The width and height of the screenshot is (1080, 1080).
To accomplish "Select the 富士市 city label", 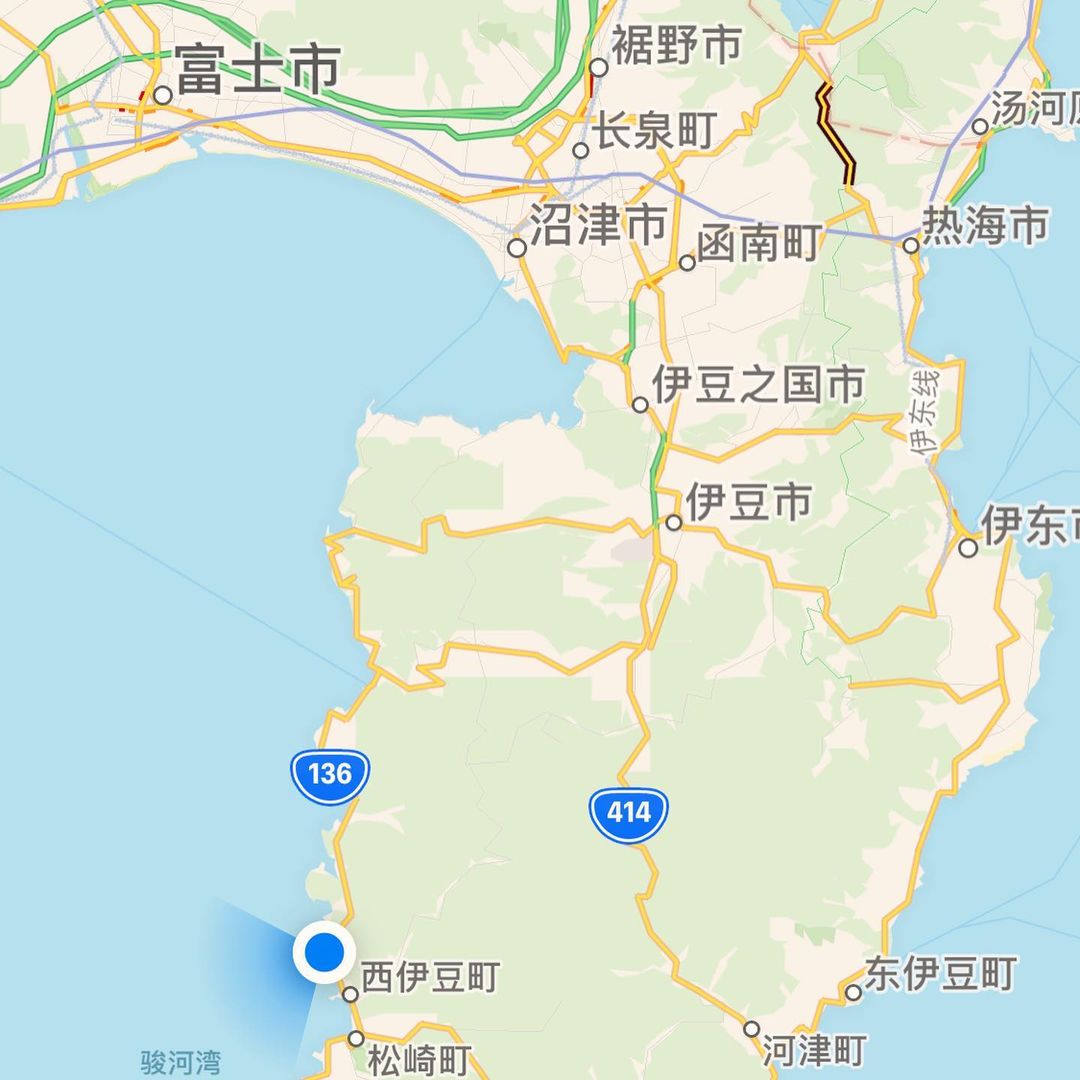I will point(258,72).
